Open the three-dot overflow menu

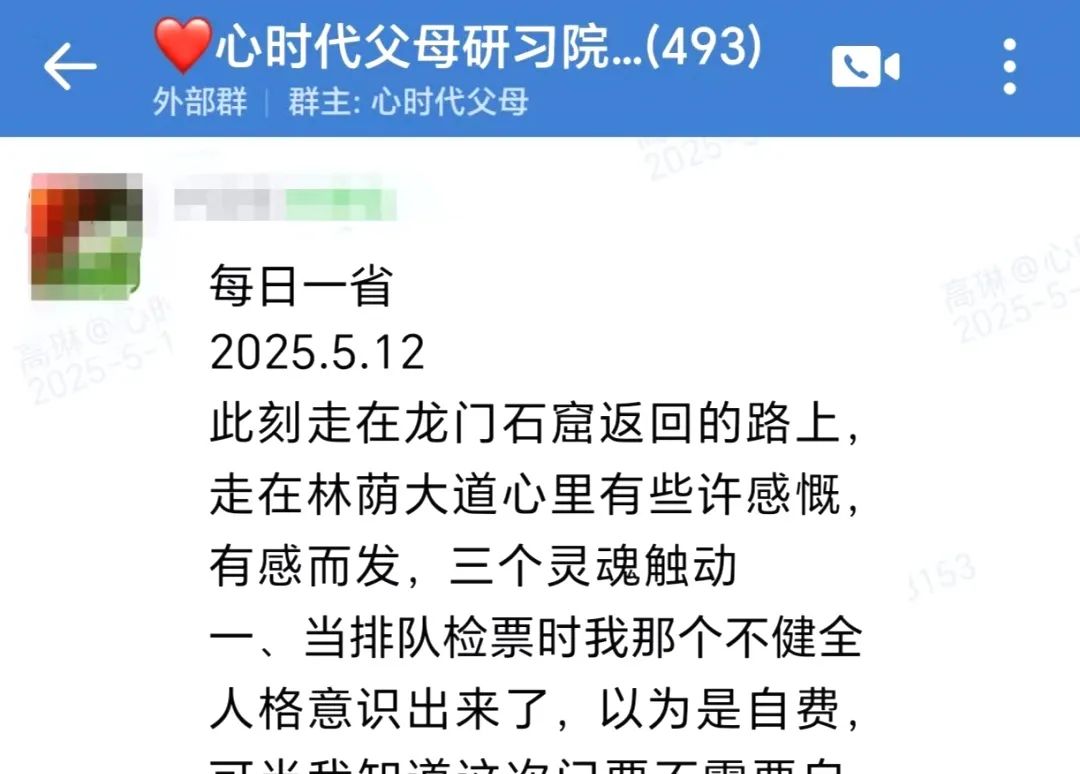(x=1009, y=67)
